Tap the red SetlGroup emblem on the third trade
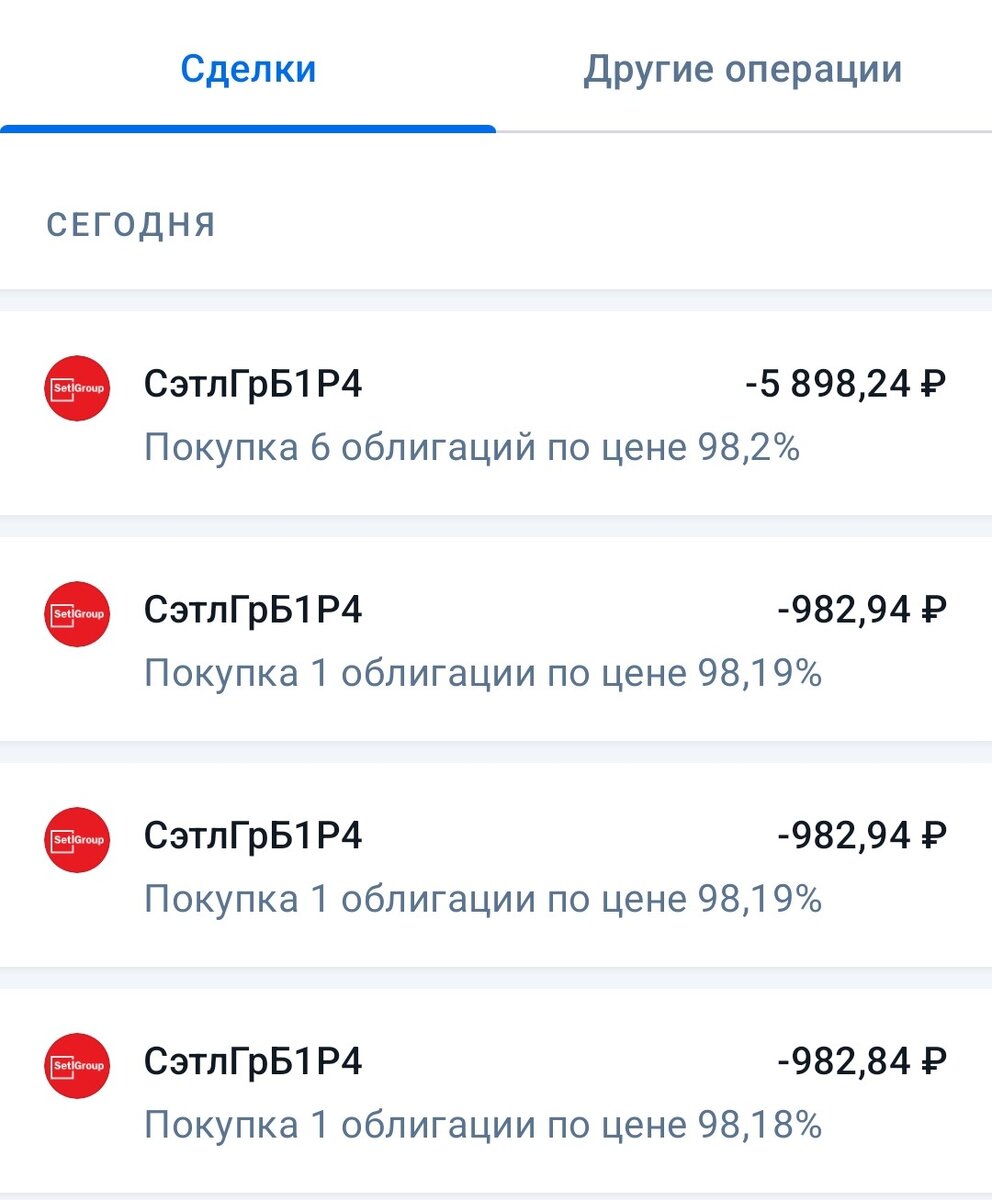The width and height of the screenshot is (992, 1200). (x=76, y=839)
